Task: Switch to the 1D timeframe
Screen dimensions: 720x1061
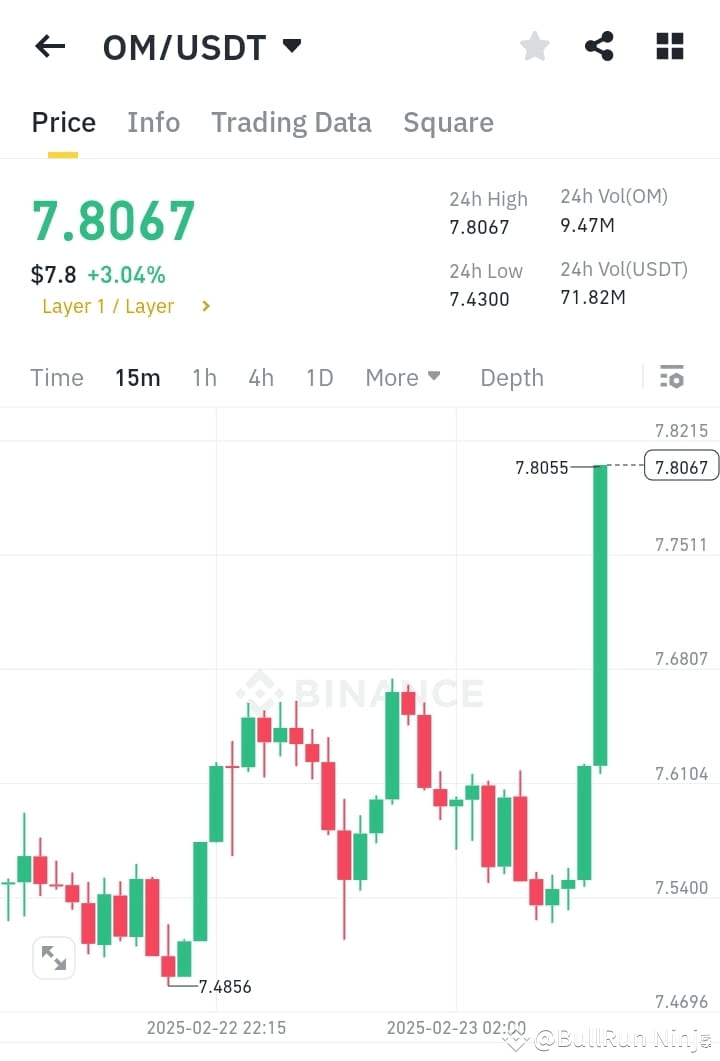Action: point(319,378)
